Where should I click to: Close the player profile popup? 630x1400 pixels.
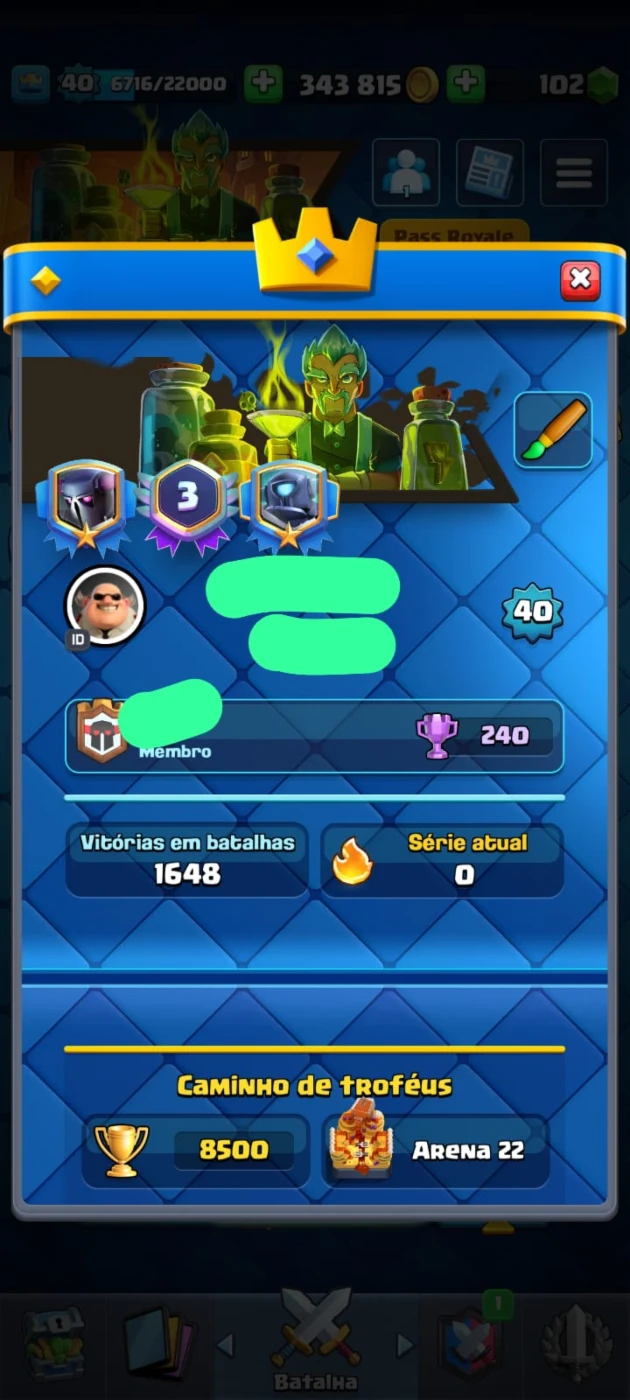pyautogui.click(x=580, y=280)
